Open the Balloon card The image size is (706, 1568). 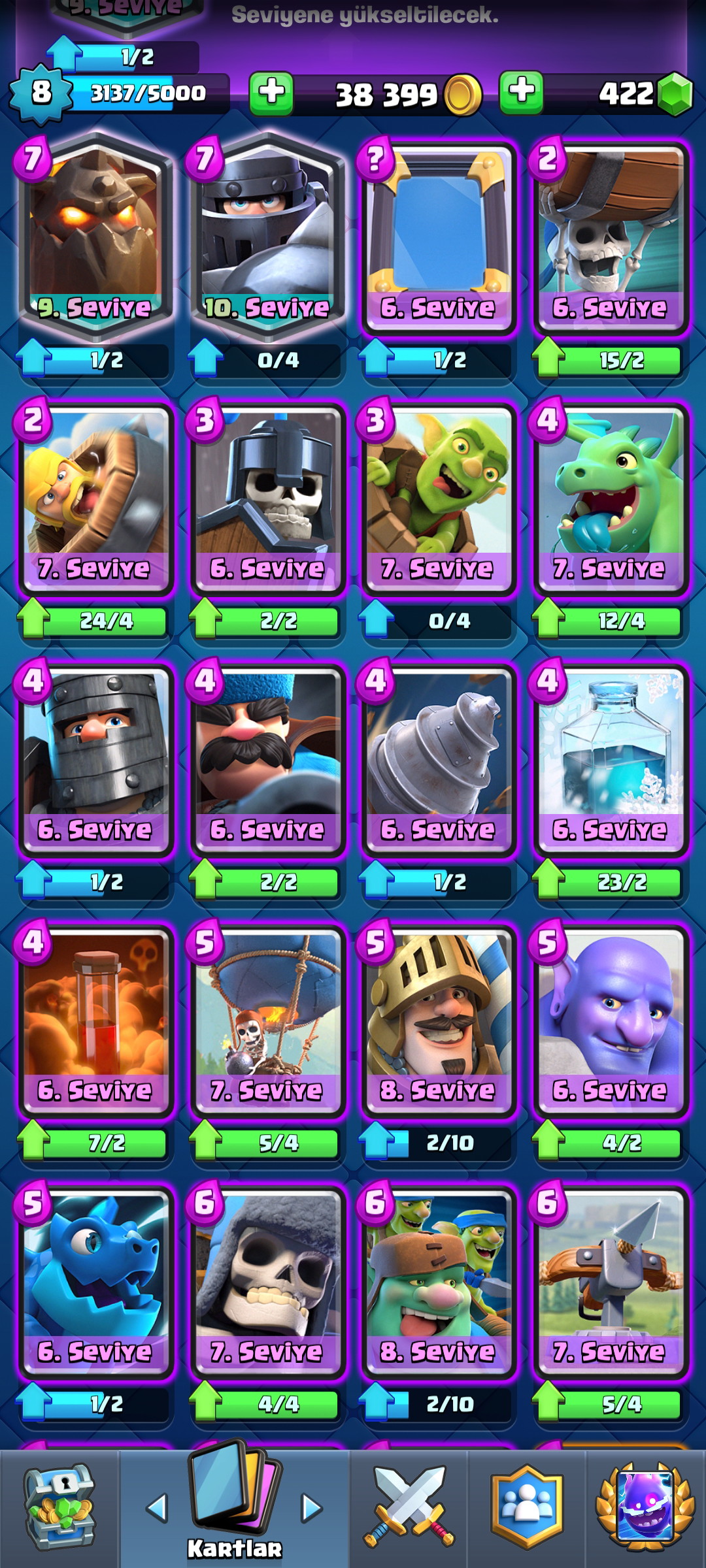point(267,1021)
